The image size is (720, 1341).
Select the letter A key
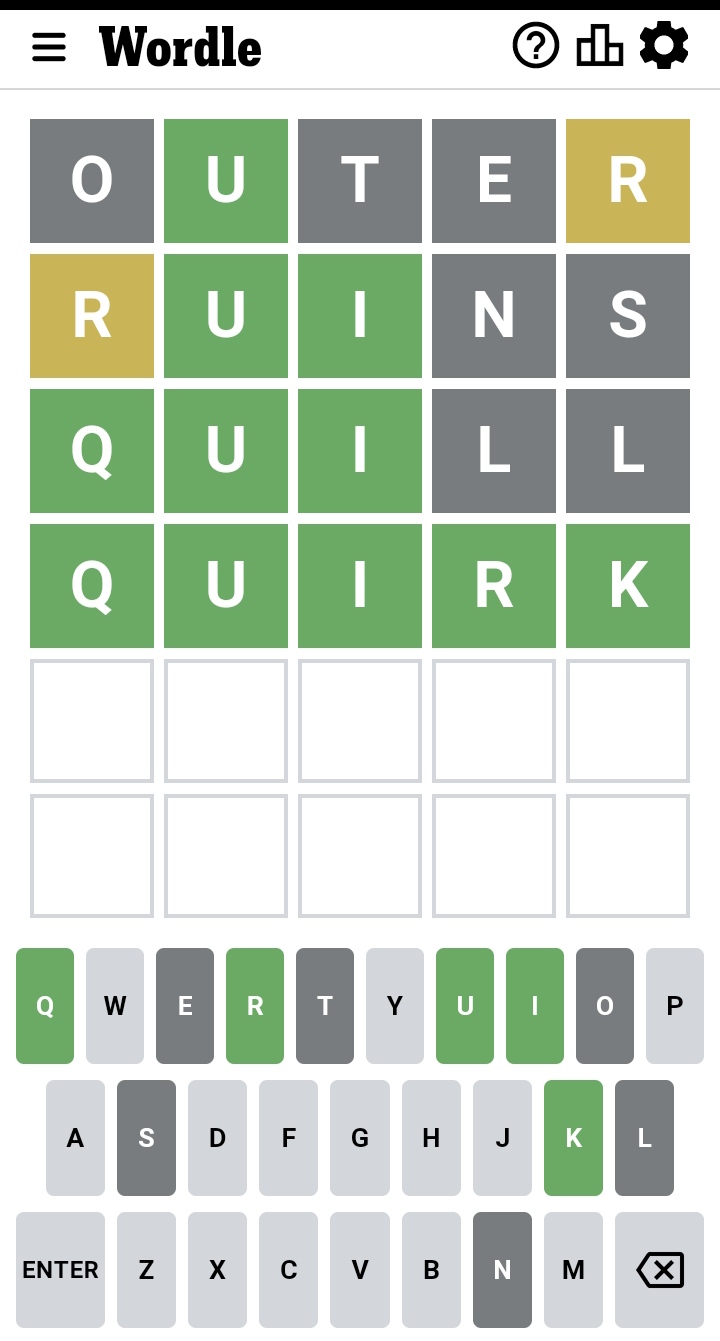click(75, 1138)
